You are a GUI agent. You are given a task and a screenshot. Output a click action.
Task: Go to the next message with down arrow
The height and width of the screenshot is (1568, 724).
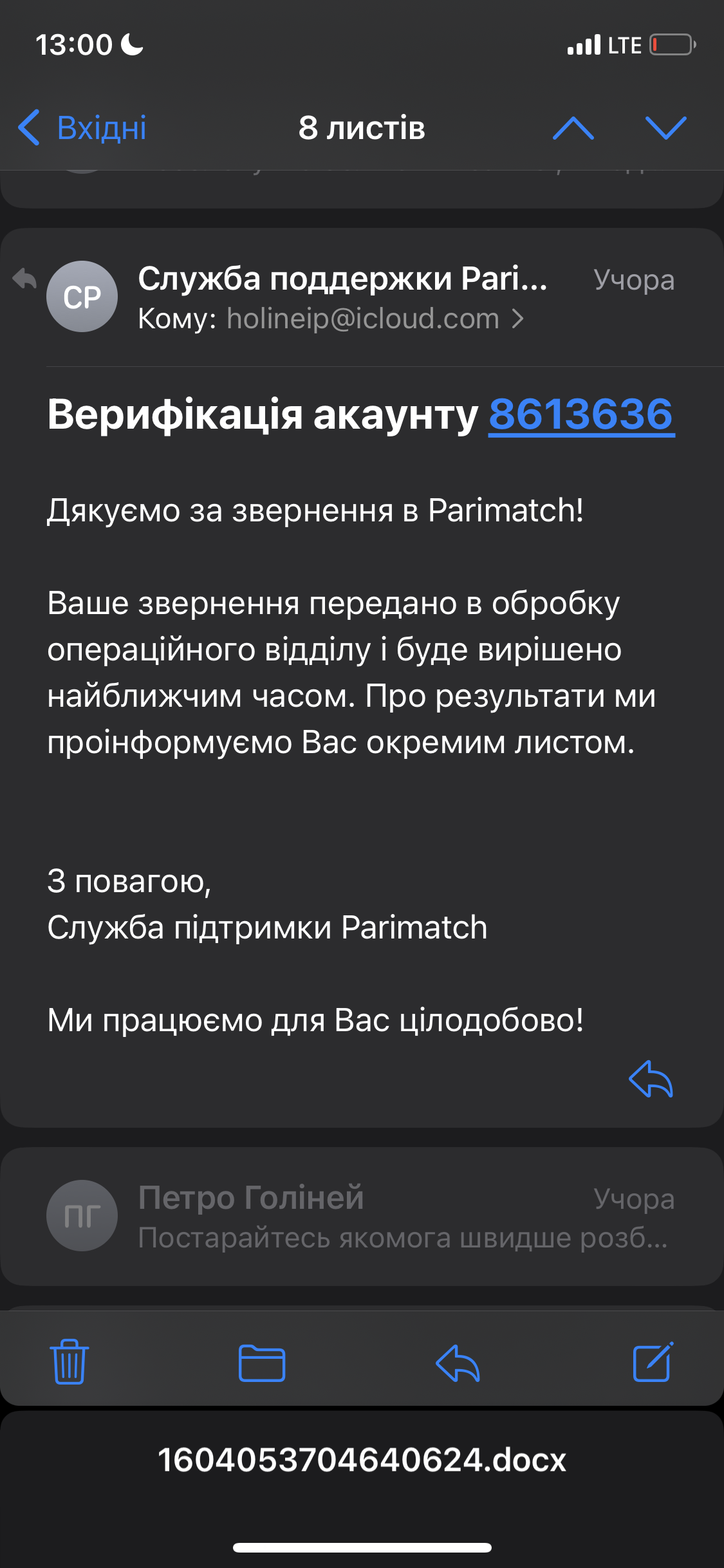665,128
